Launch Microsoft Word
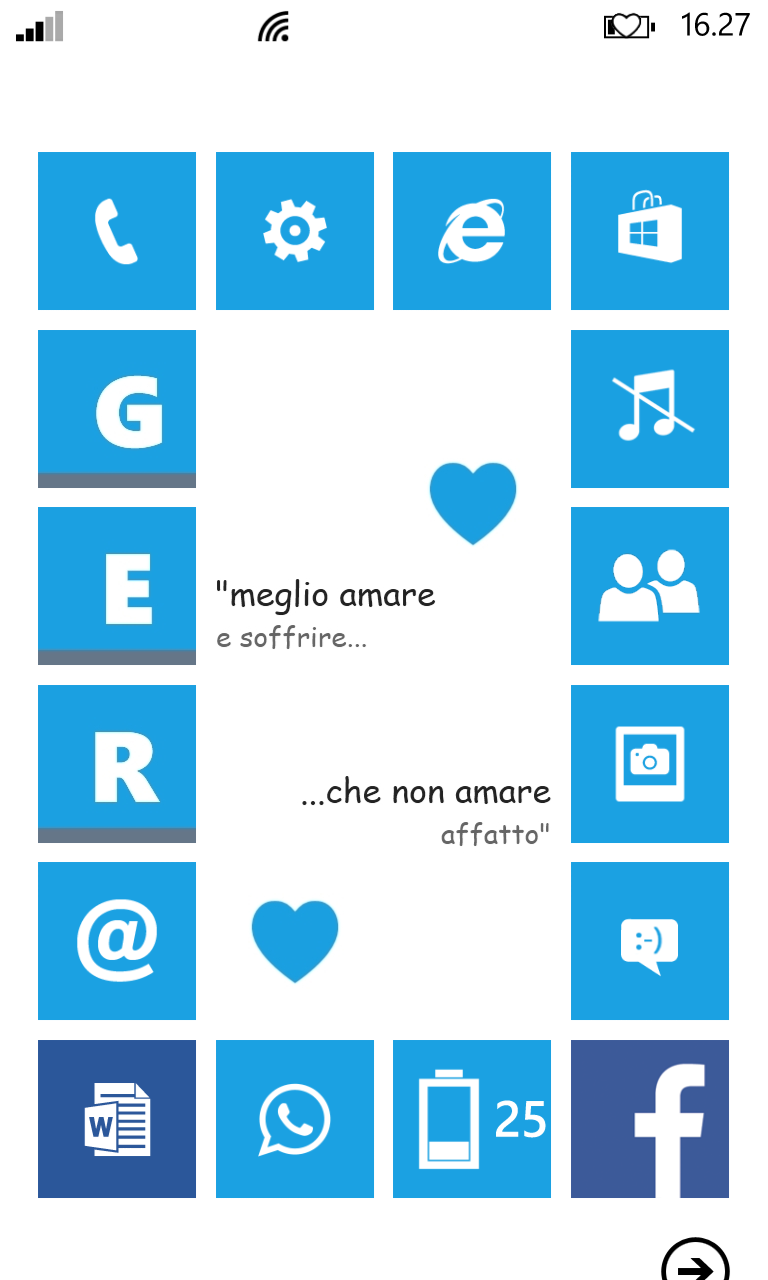 pyautogui.click(x=116, y=1118)
